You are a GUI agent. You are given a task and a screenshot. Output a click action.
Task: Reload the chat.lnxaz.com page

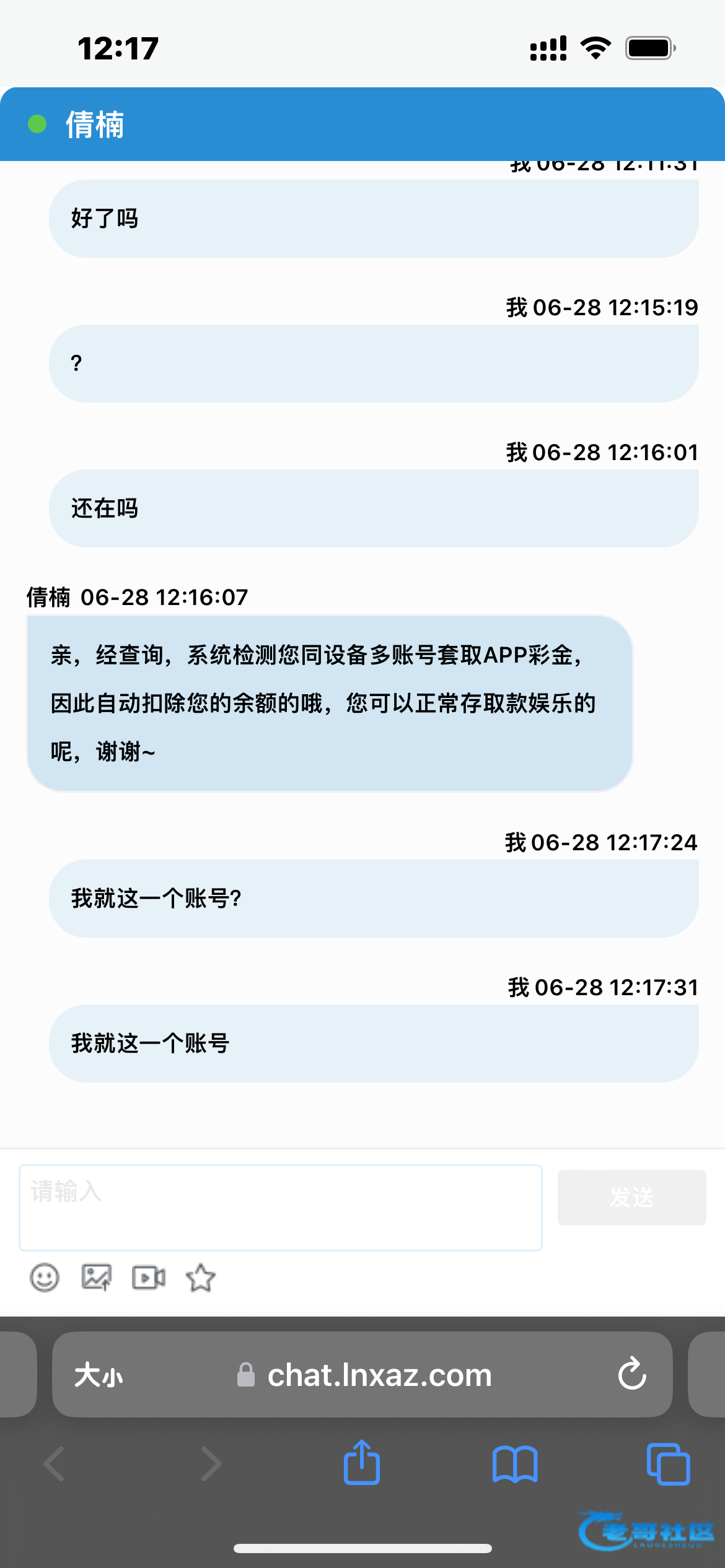pyautogui.click(x=632, y=1374)
